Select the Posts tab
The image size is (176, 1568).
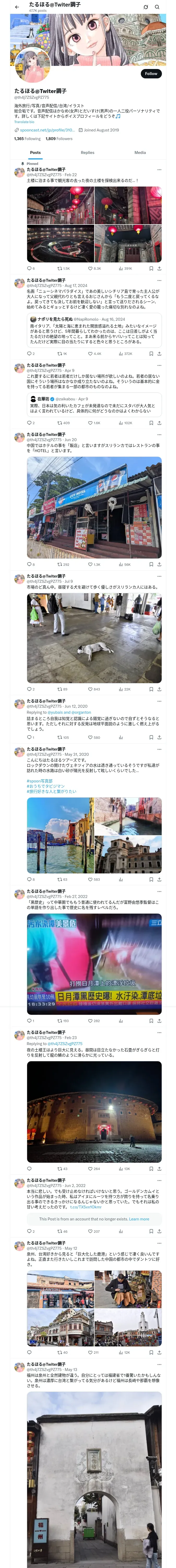click(35, 153)
